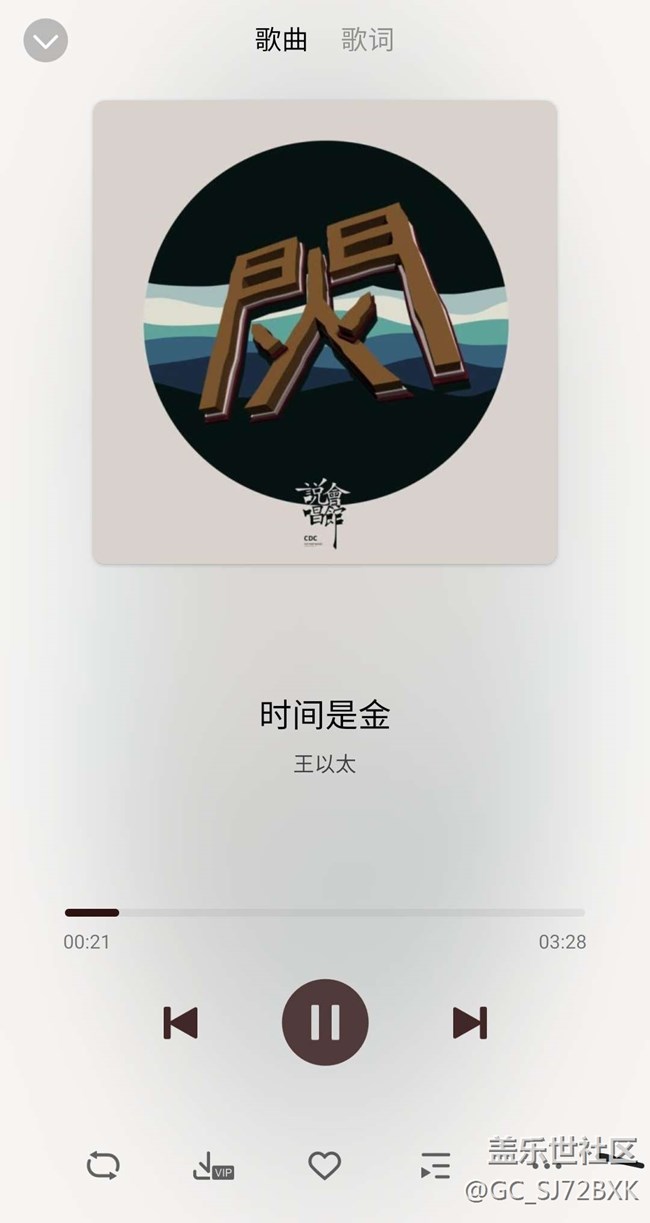This screenshot has height=1223, width=650.
Task: Change the repeat mode
Action: click(103, 1165)
